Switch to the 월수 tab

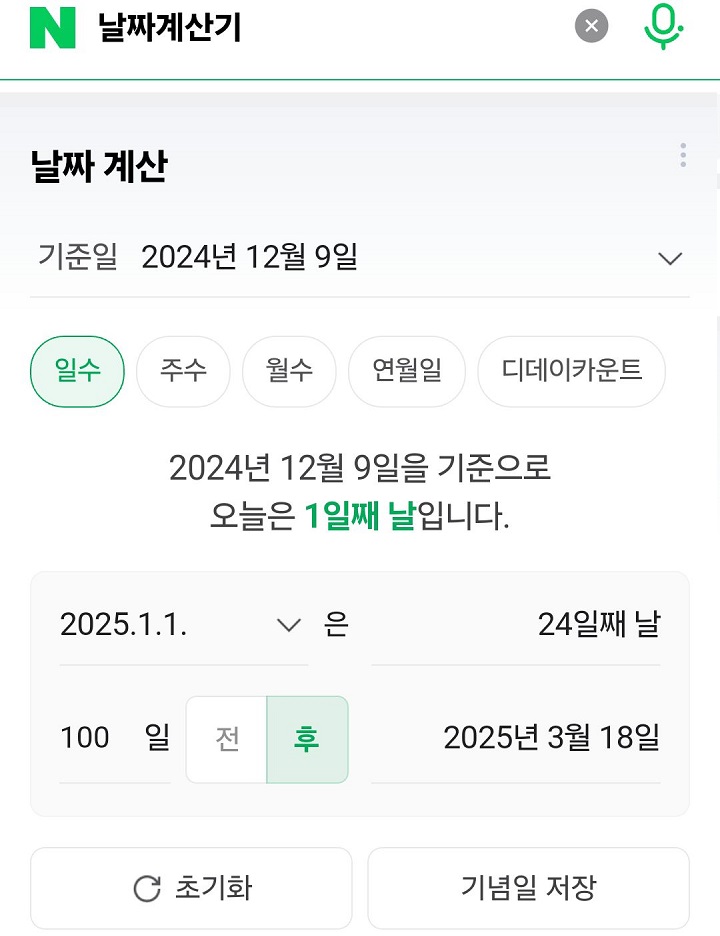289,371
